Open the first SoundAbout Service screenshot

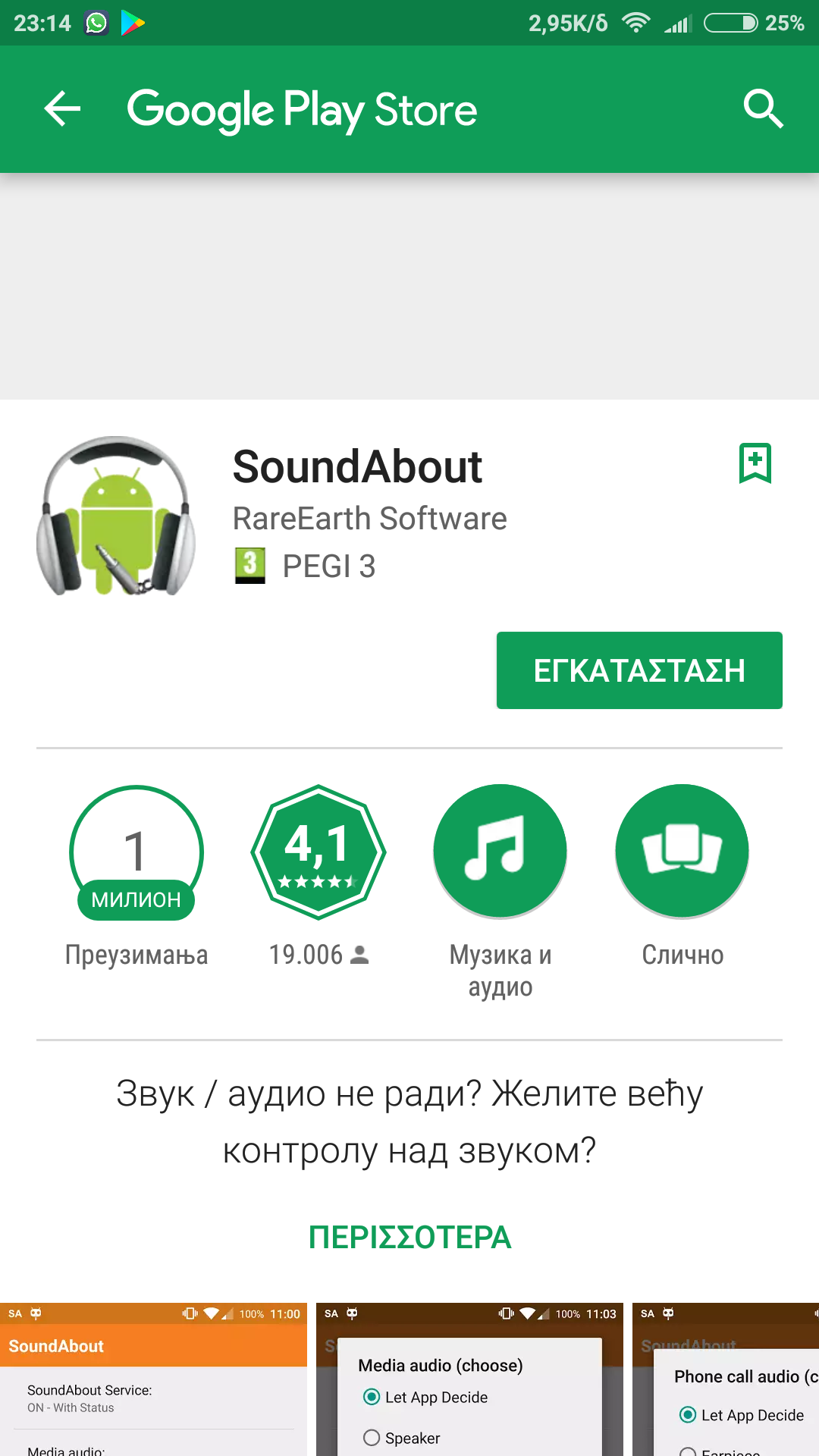(x=153, y=1380)
